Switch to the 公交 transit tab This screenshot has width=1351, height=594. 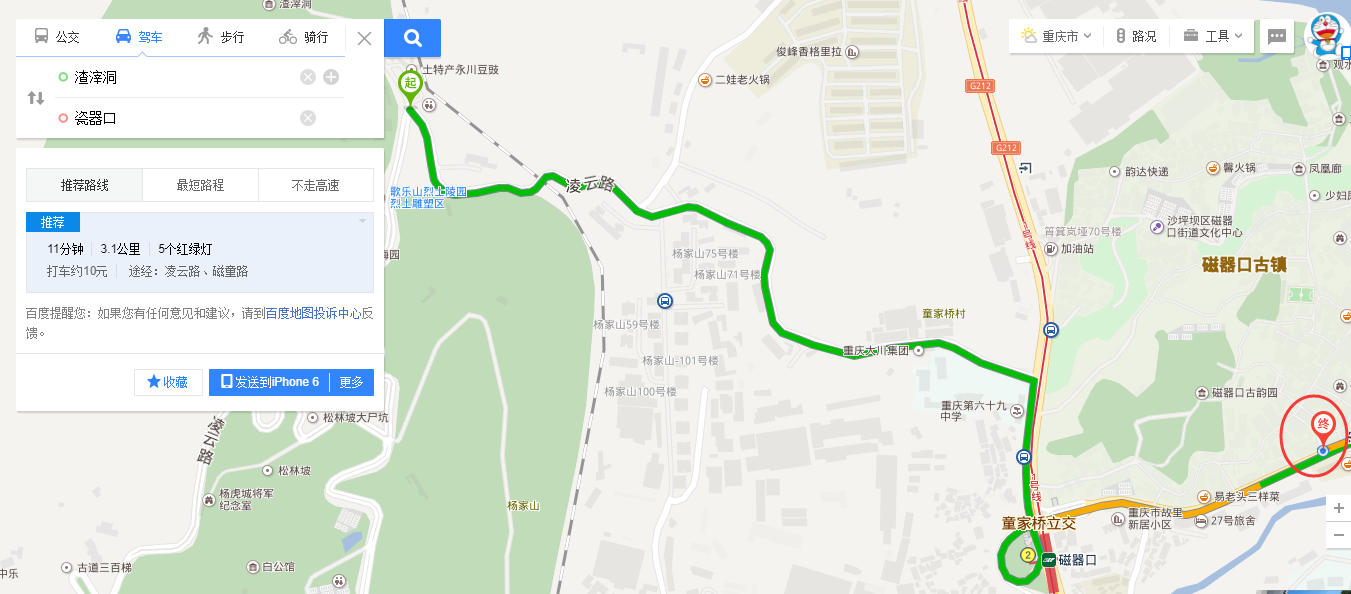point(56,37)
